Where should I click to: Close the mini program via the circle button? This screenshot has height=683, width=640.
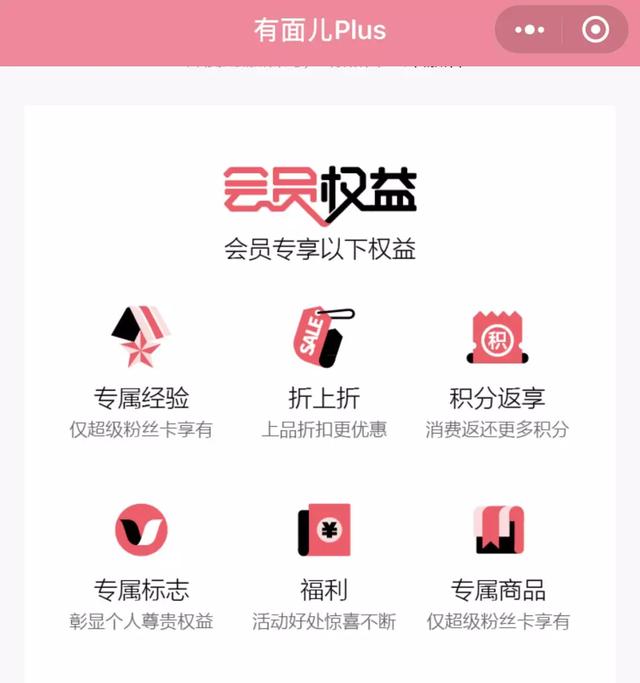pos(595,30)
